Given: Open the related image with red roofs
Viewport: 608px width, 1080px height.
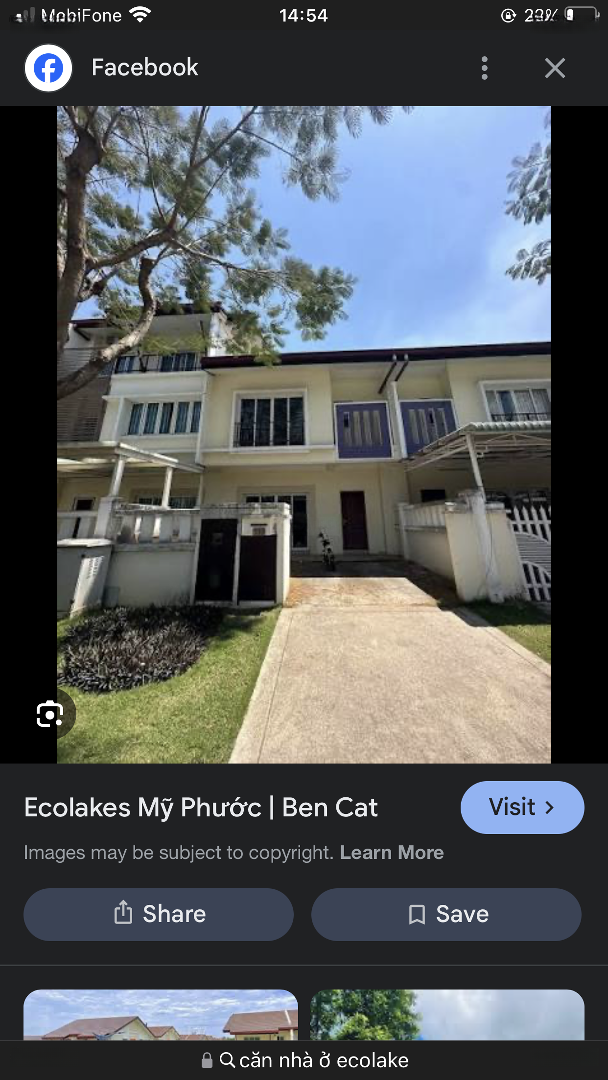Looking at the screenshot, I should [160, 1015].
